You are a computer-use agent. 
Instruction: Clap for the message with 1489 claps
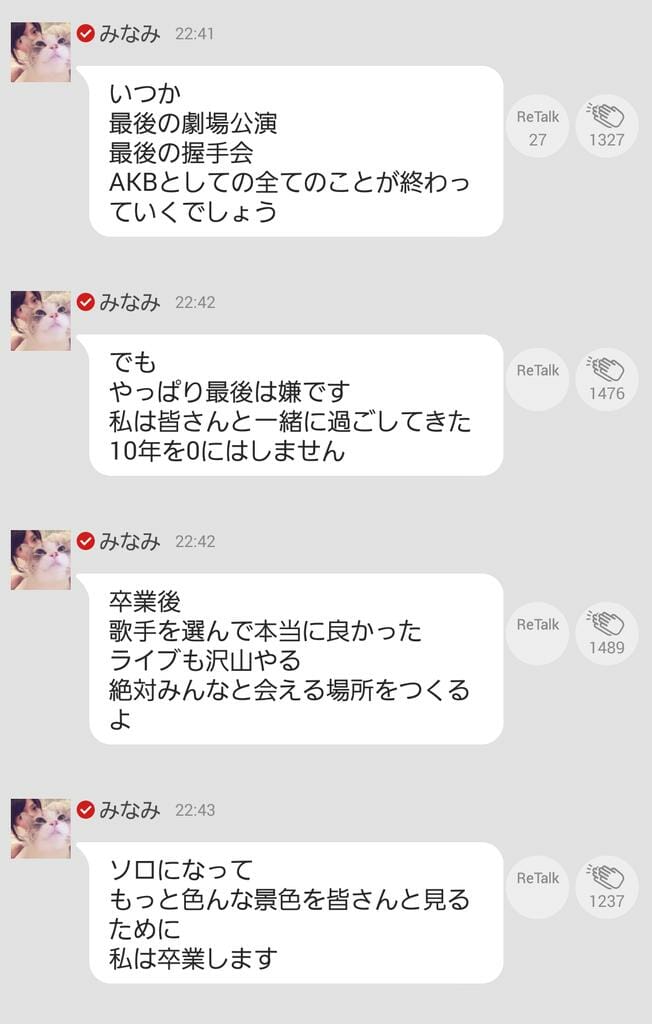pos(606,633)
